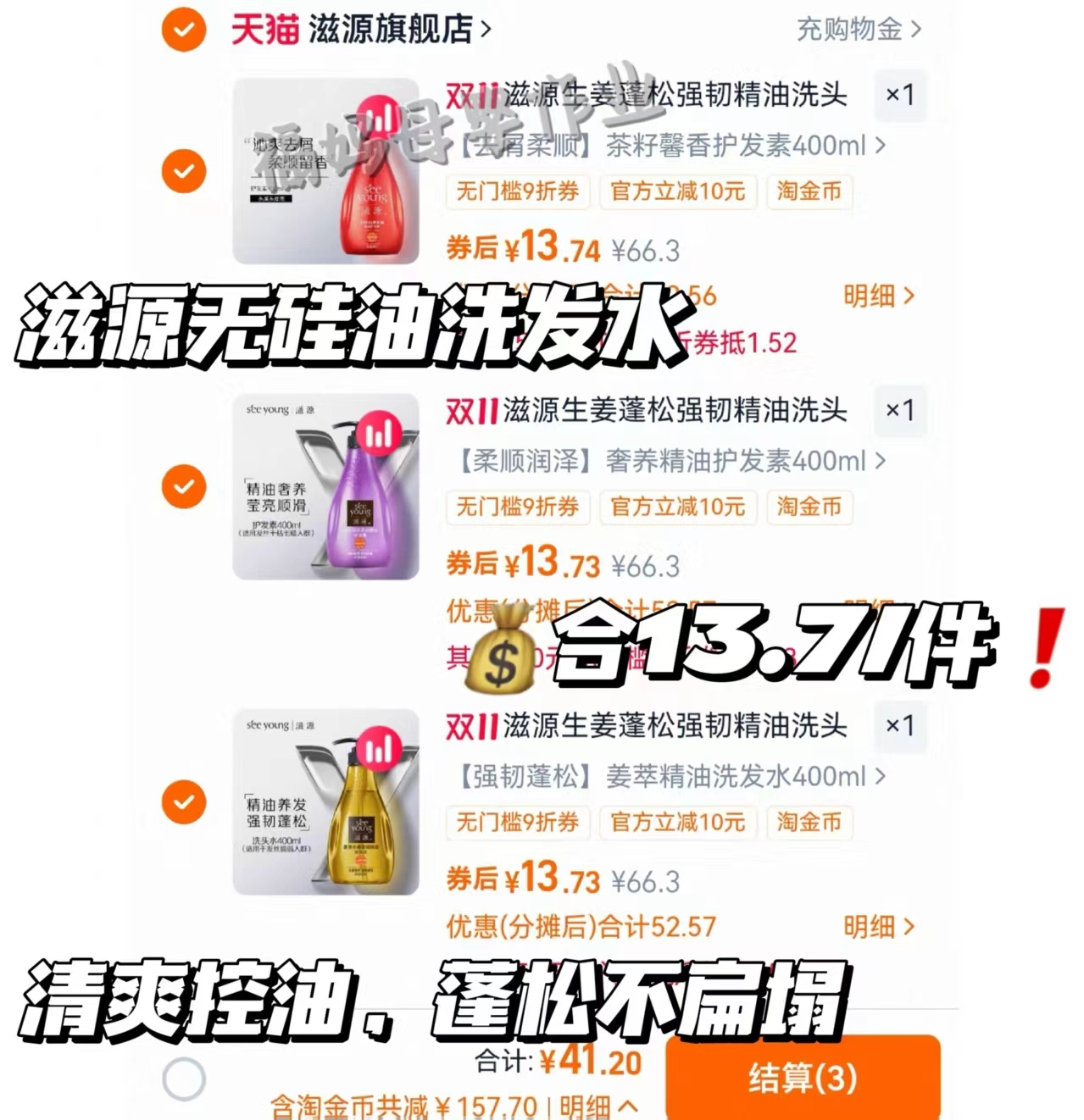Click the 官方立减10元 tag on second product
1084x1120 pixels.
677,508
